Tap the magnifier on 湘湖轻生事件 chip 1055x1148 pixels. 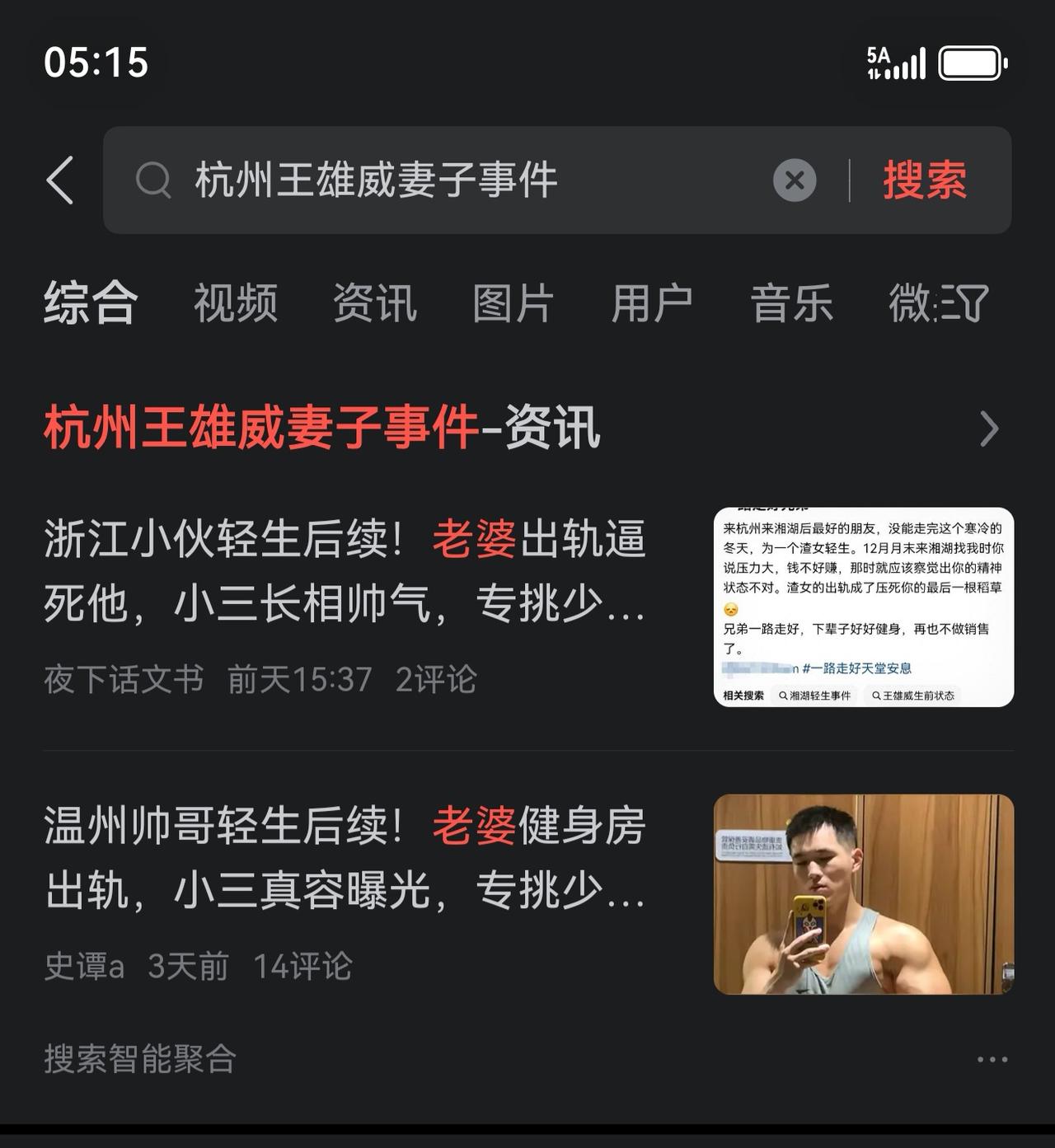pos(781,695)
